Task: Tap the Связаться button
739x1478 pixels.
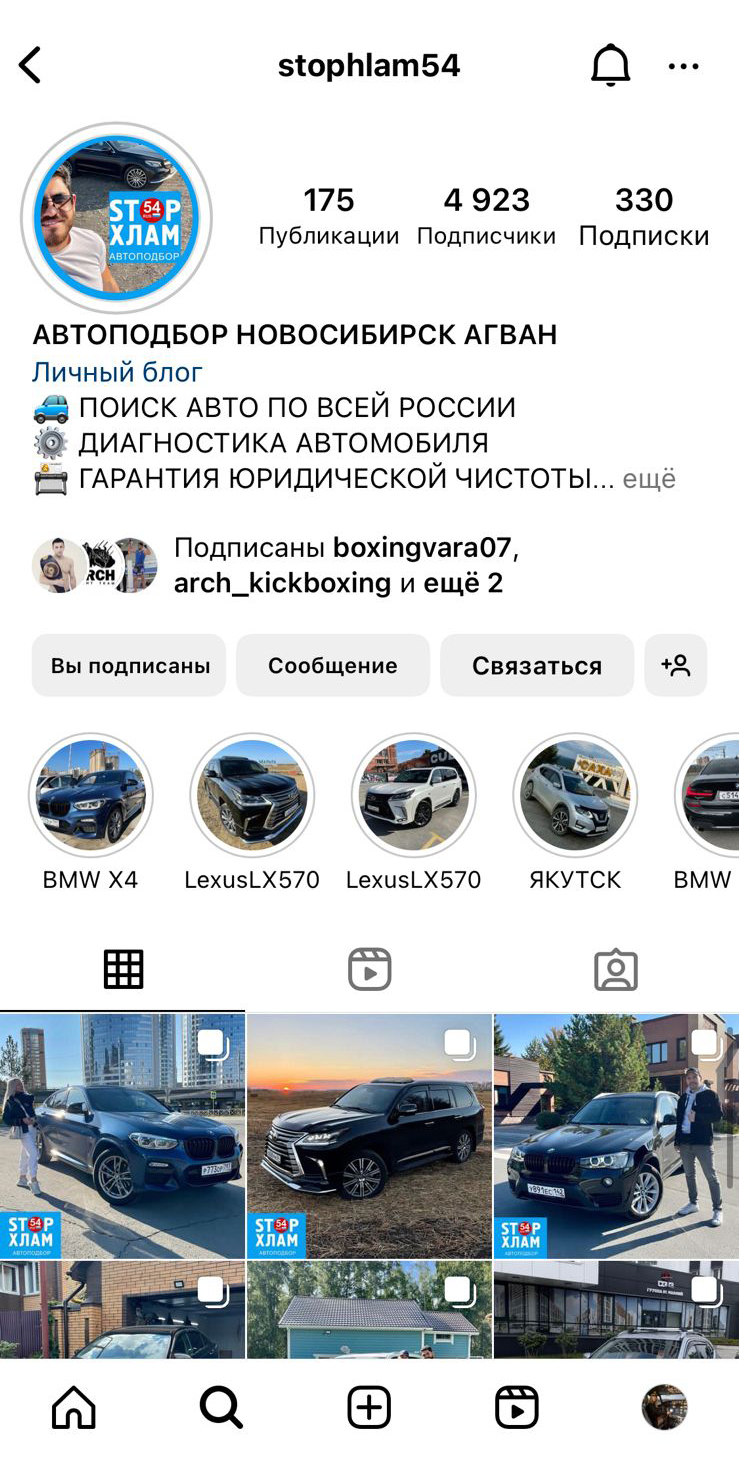Action: pos(537,665)
